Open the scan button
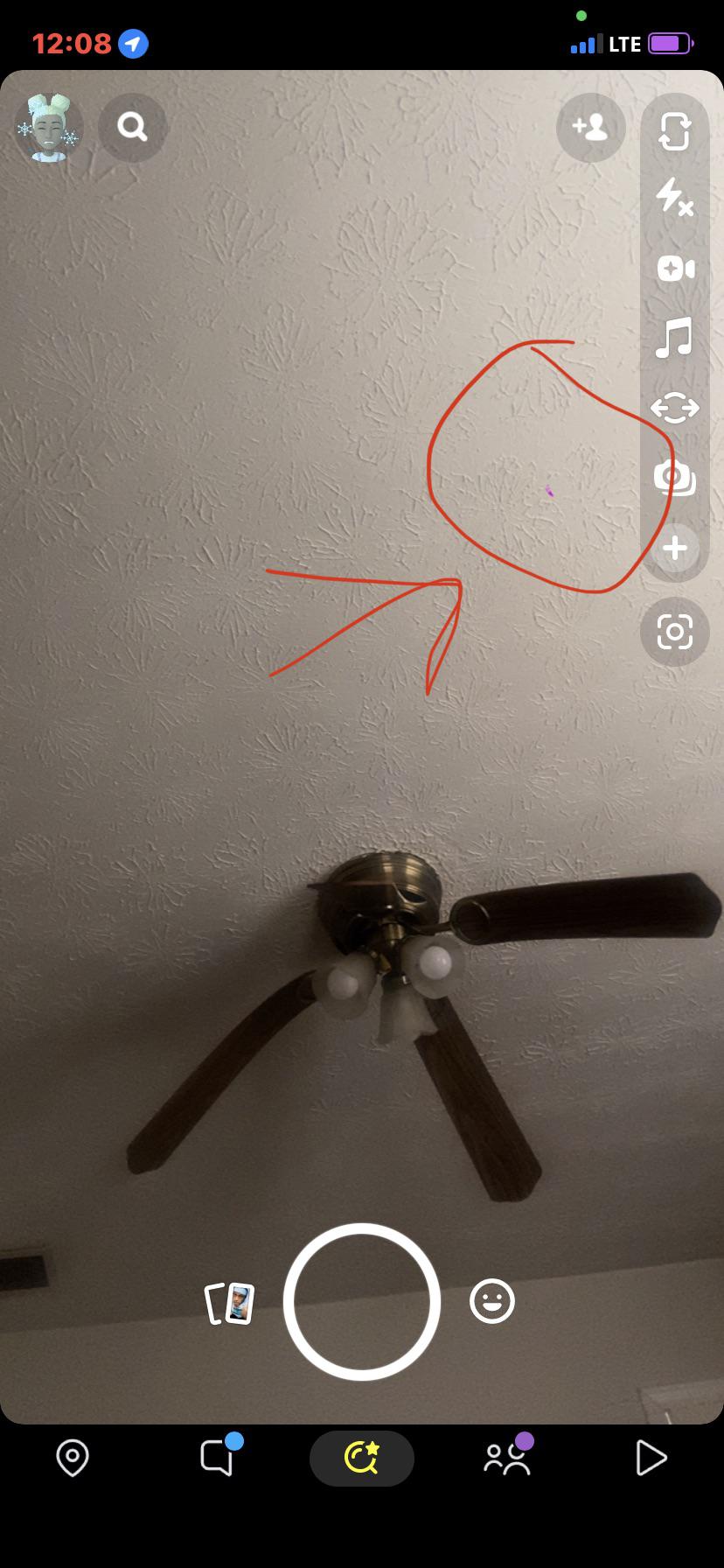The image size is (724, 1568). click(x=675, y=632)
